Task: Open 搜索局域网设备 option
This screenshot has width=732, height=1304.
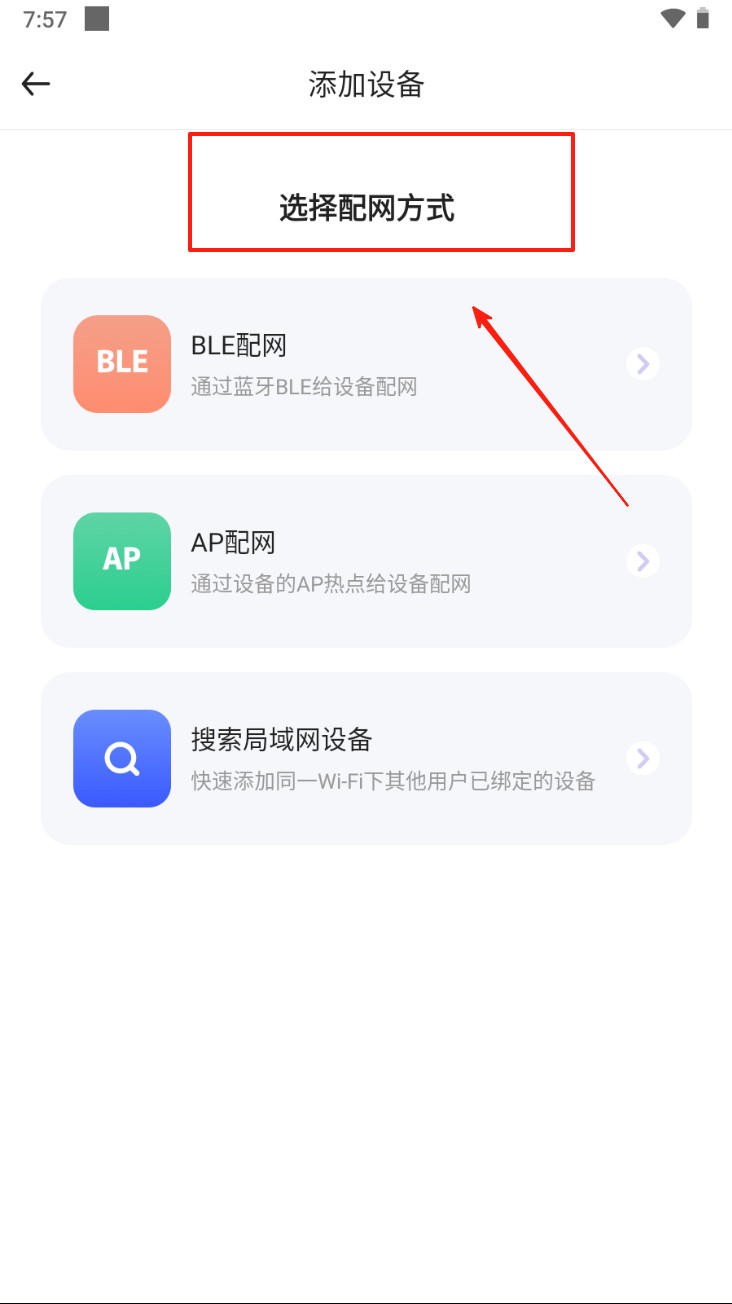Action: pyautogui.click(x=366, y=758)
